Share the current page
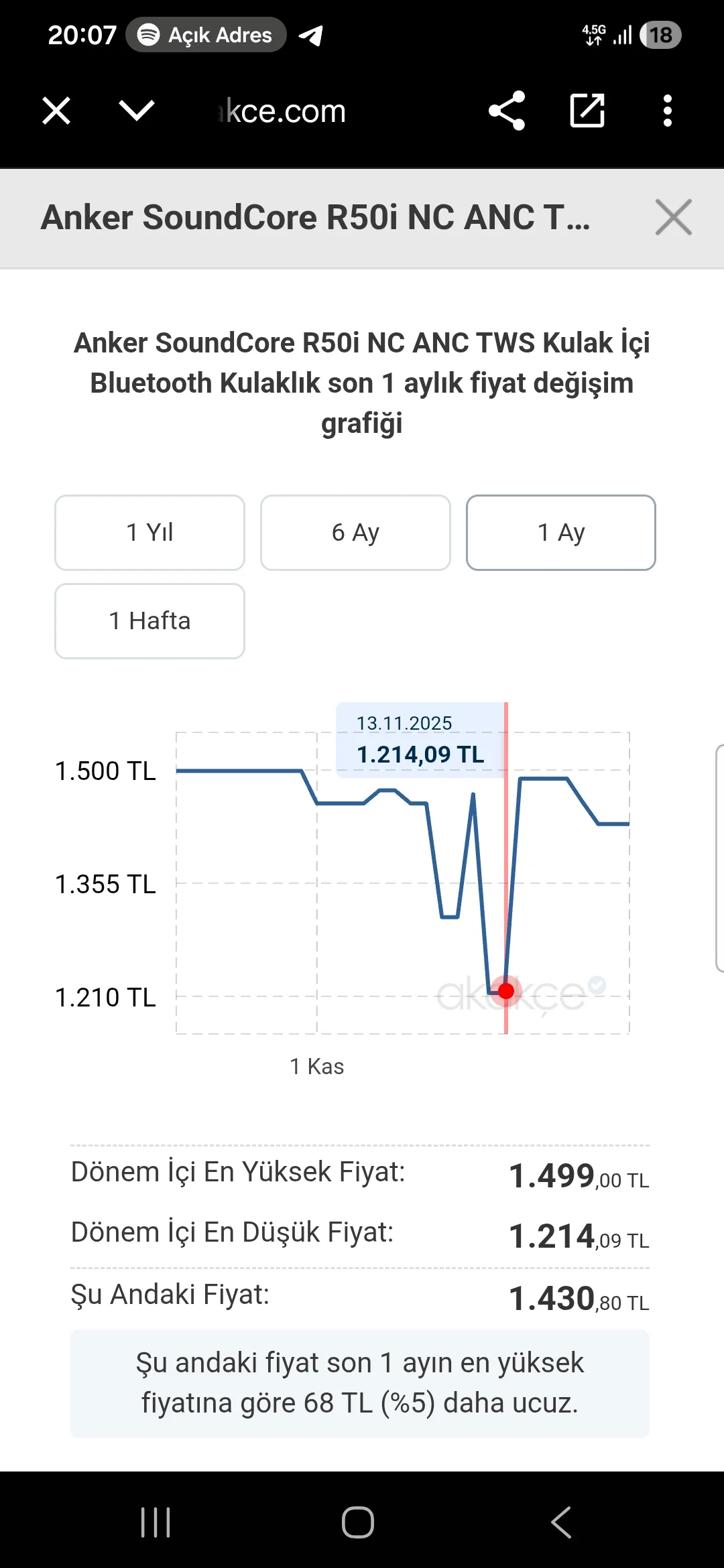Image resolution: width=724 pixels, height=1568 pixels. [507, 111]
